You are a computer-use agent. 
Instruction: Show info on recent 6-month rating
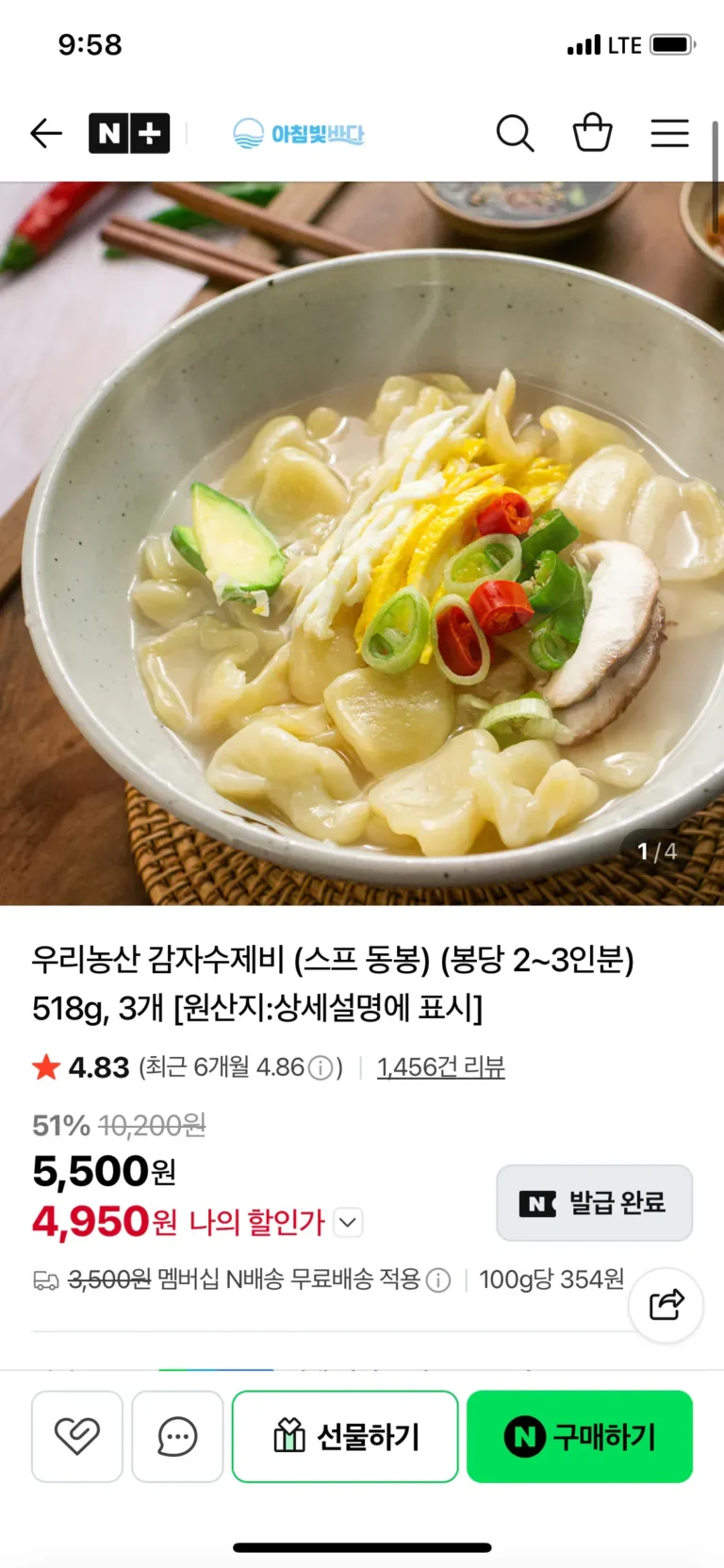coord(321,1068)
